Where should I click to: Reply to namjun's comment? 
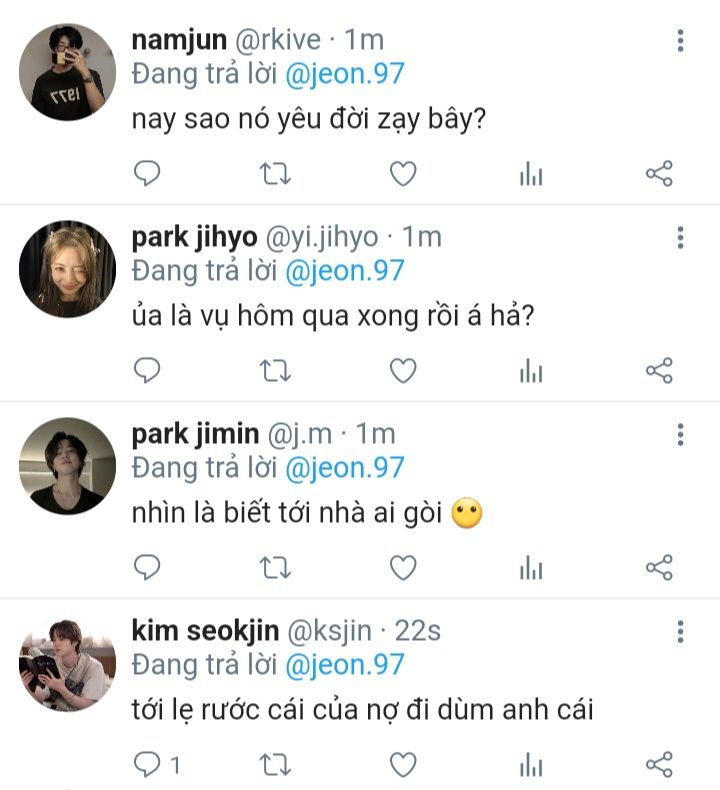(147, 174)
